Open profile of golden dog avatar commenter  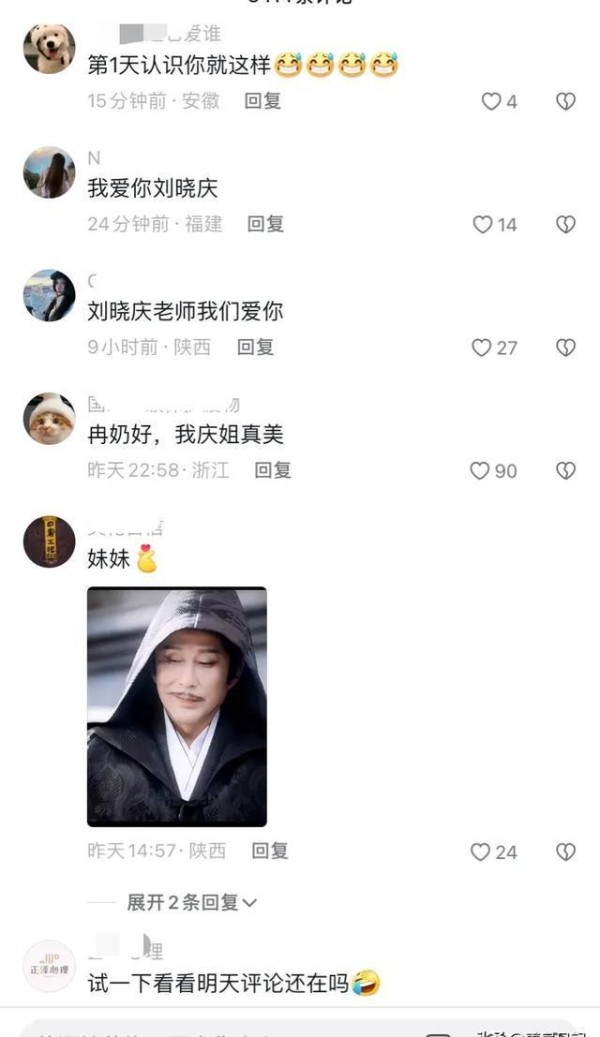coord(49,48)
